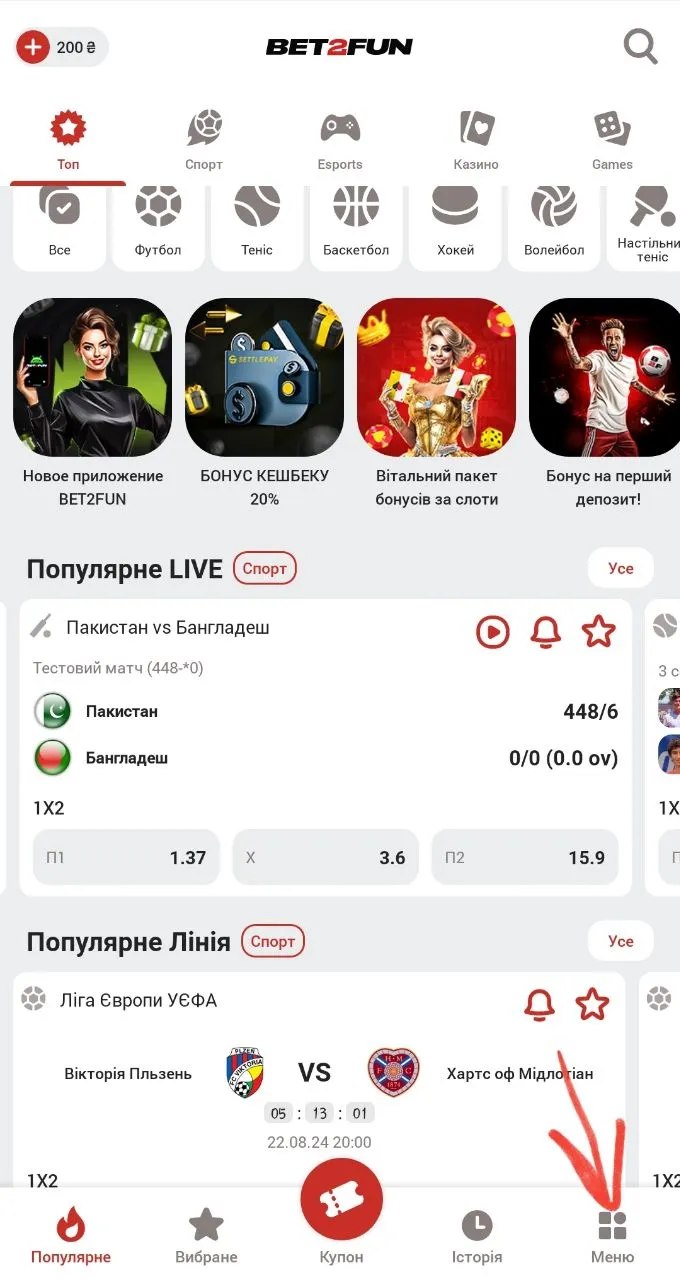Switch to the Спорт tab
The height and width of the screenshot is (1280, 680).
tap(204, 141)
